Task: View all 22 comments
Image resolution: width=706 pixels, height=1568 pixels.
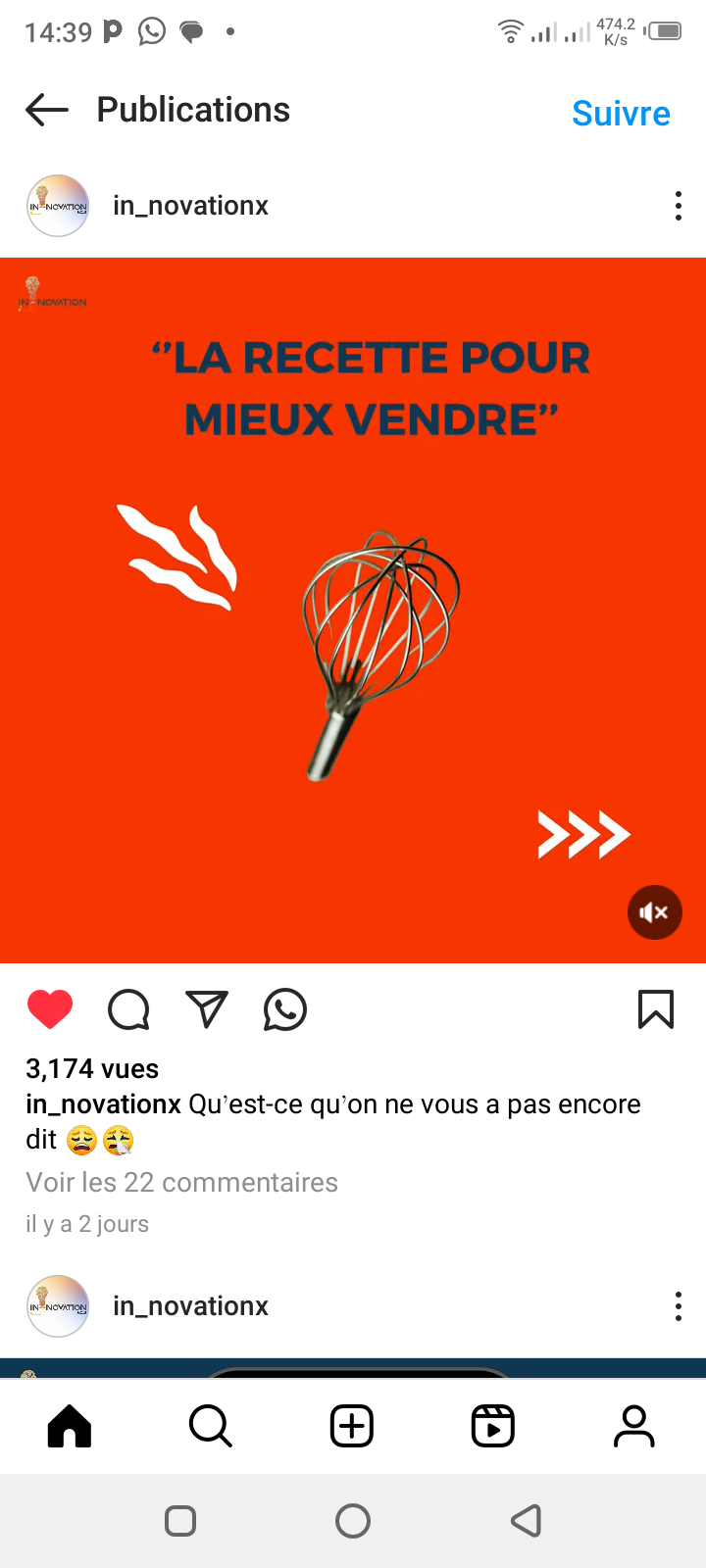Action: tap(181, 1183)
